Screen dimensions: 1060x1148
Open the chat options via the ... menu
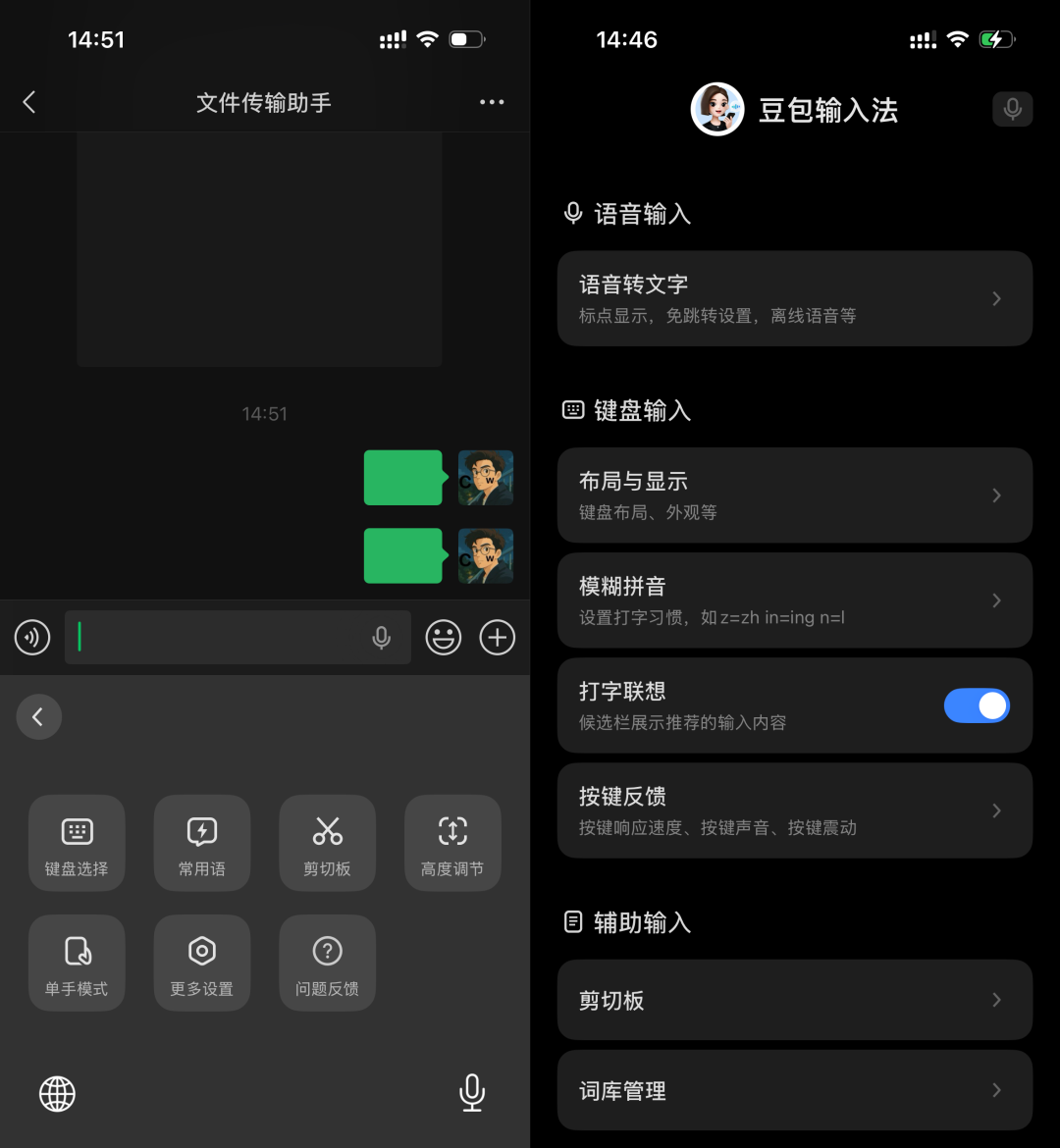pyautogui.click(x=492, y=102)
